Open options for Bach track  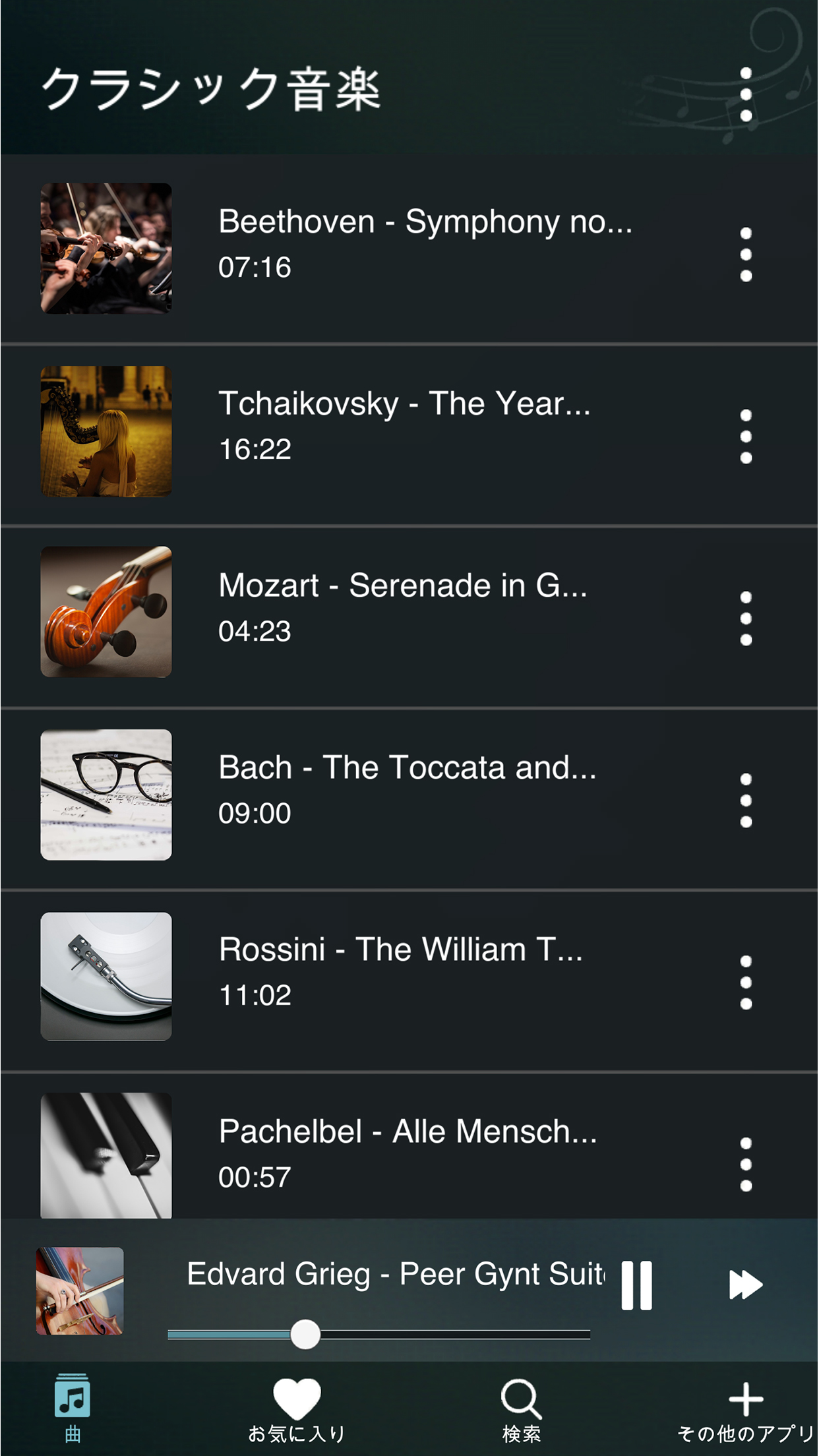[746, 800]
